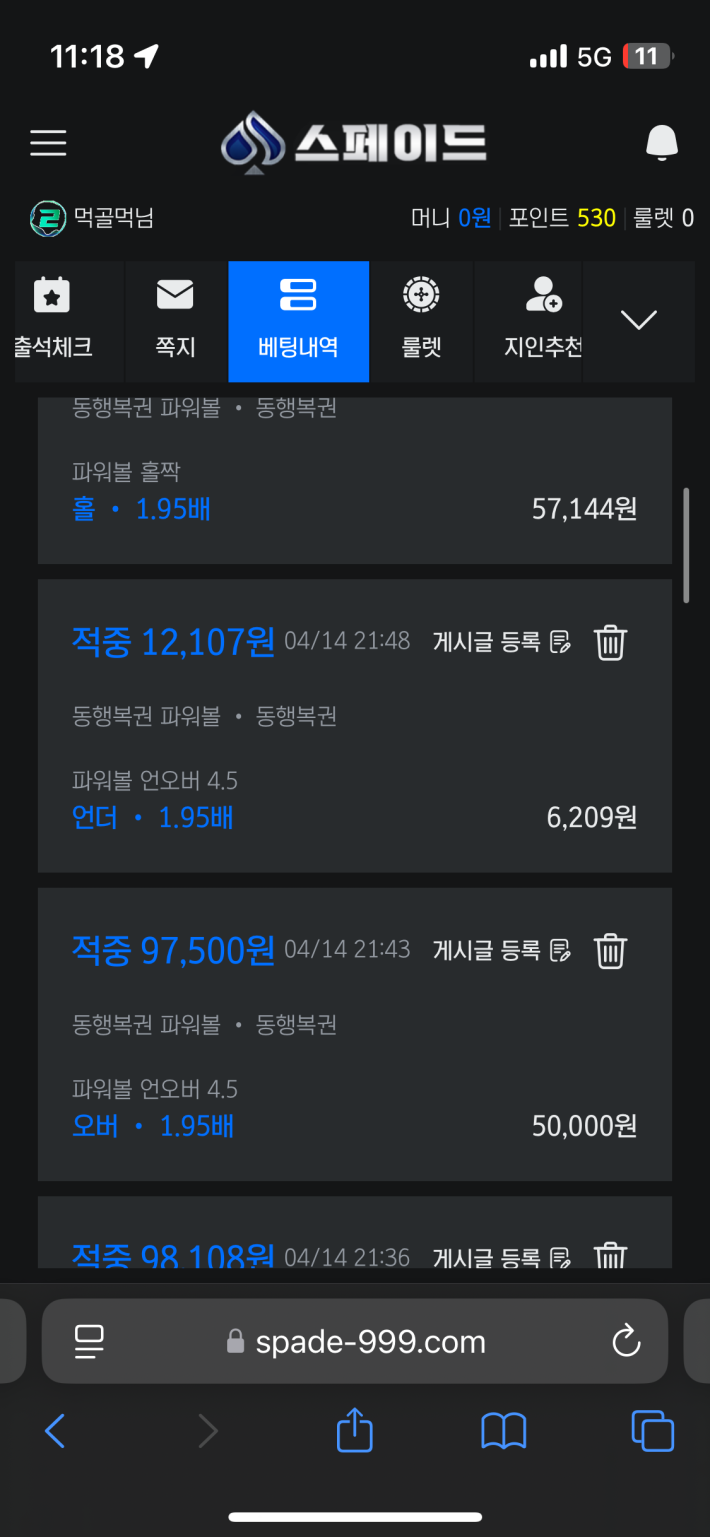Share this page from Safari toolbar

click(355, 1429)
